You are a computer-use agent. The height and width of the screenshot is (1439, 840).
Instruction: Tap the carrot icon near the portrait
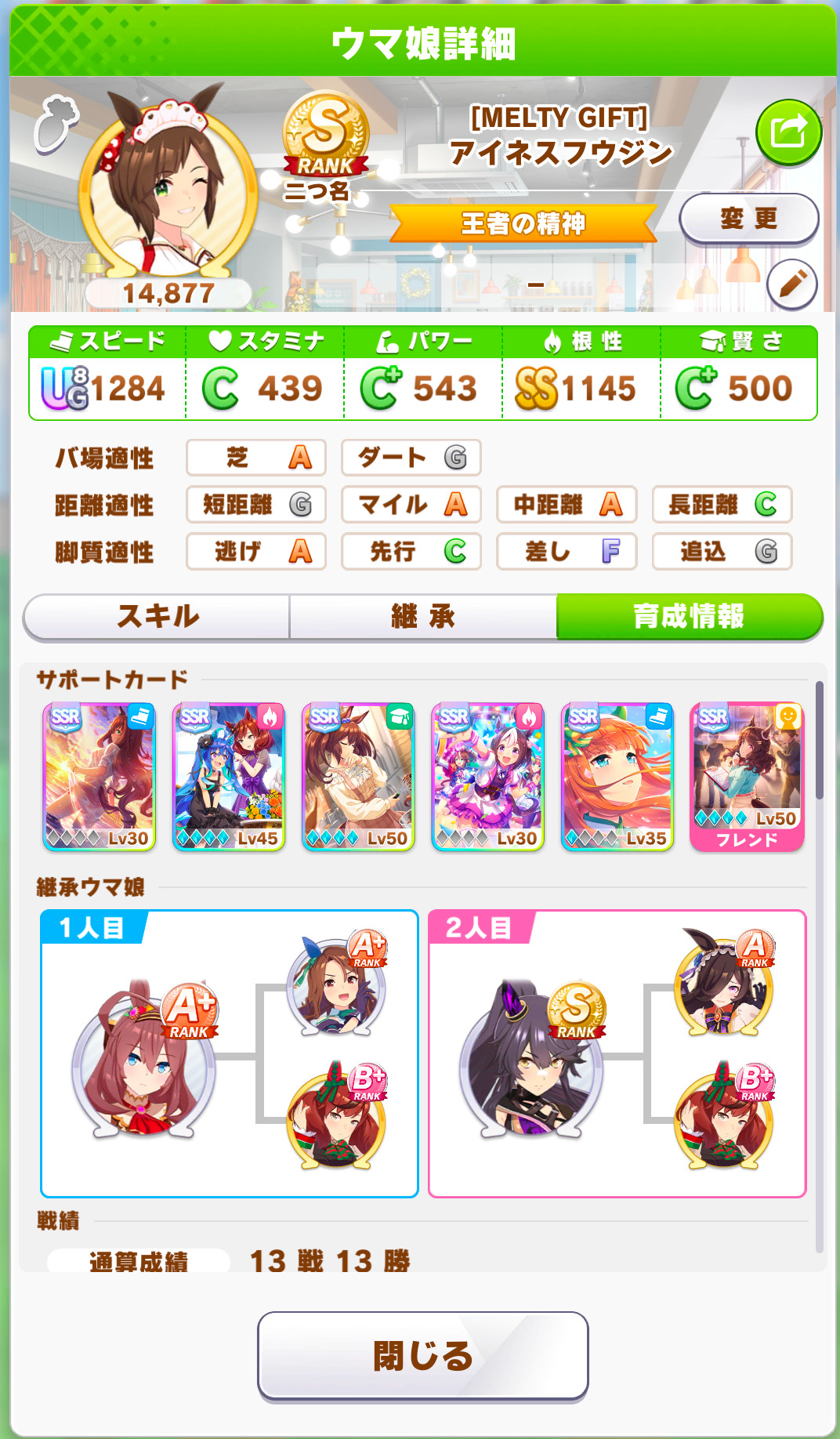pos(55,123)
